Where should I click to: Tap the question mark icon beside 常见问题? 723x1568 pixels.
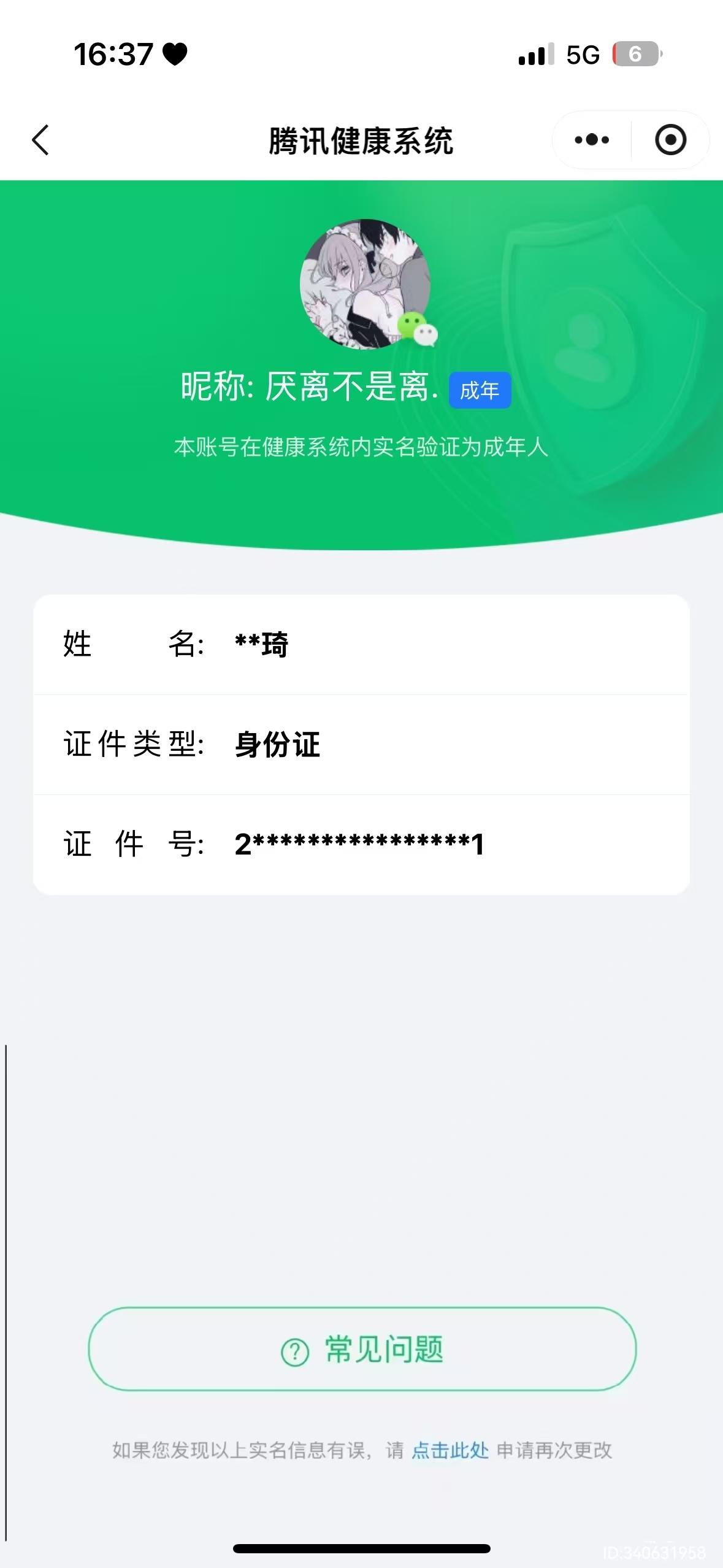click(x=294, y=1350)
